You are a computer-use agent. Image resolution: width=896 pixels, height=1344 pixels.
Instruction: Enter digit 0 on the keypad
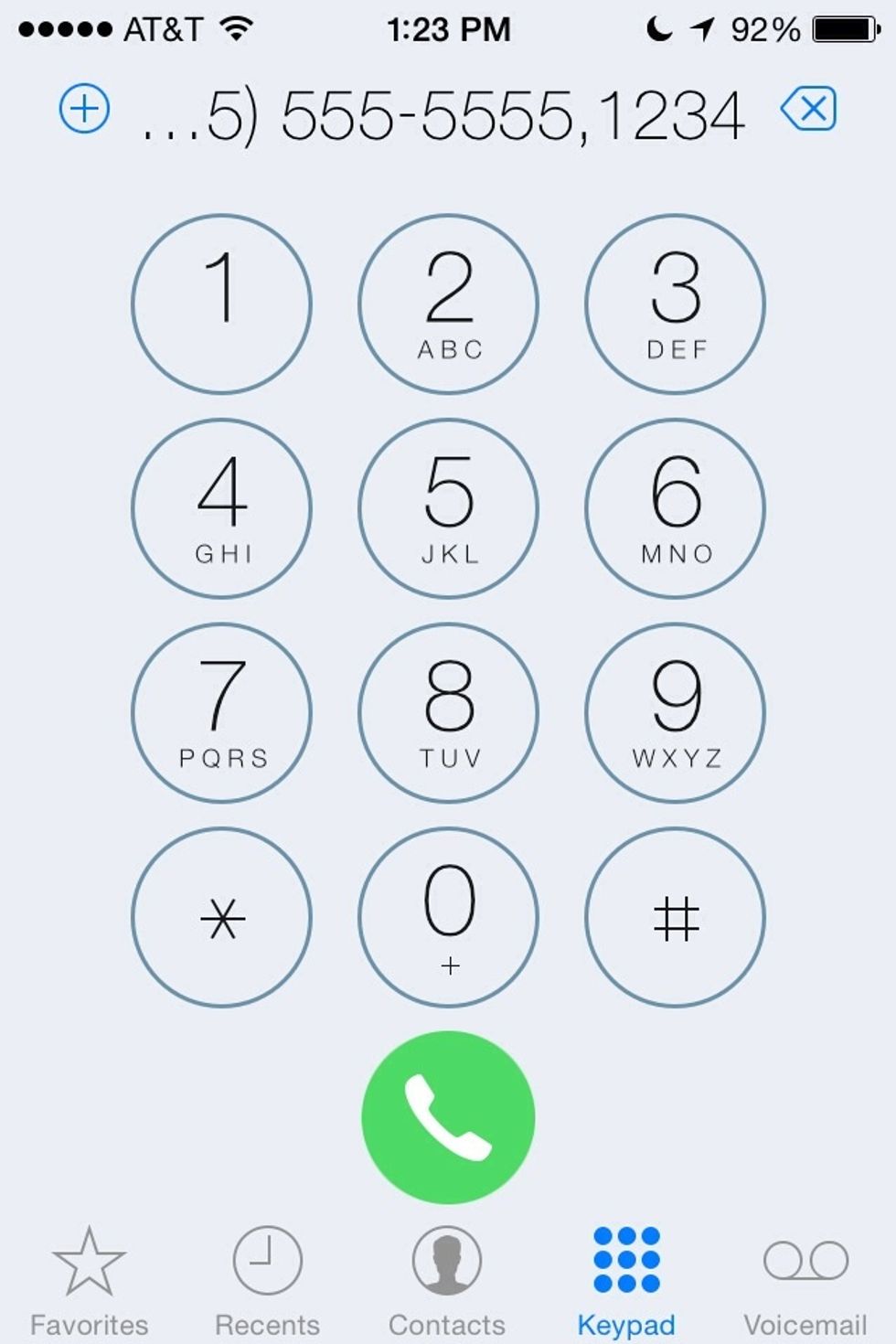click(x=448, y=917)
